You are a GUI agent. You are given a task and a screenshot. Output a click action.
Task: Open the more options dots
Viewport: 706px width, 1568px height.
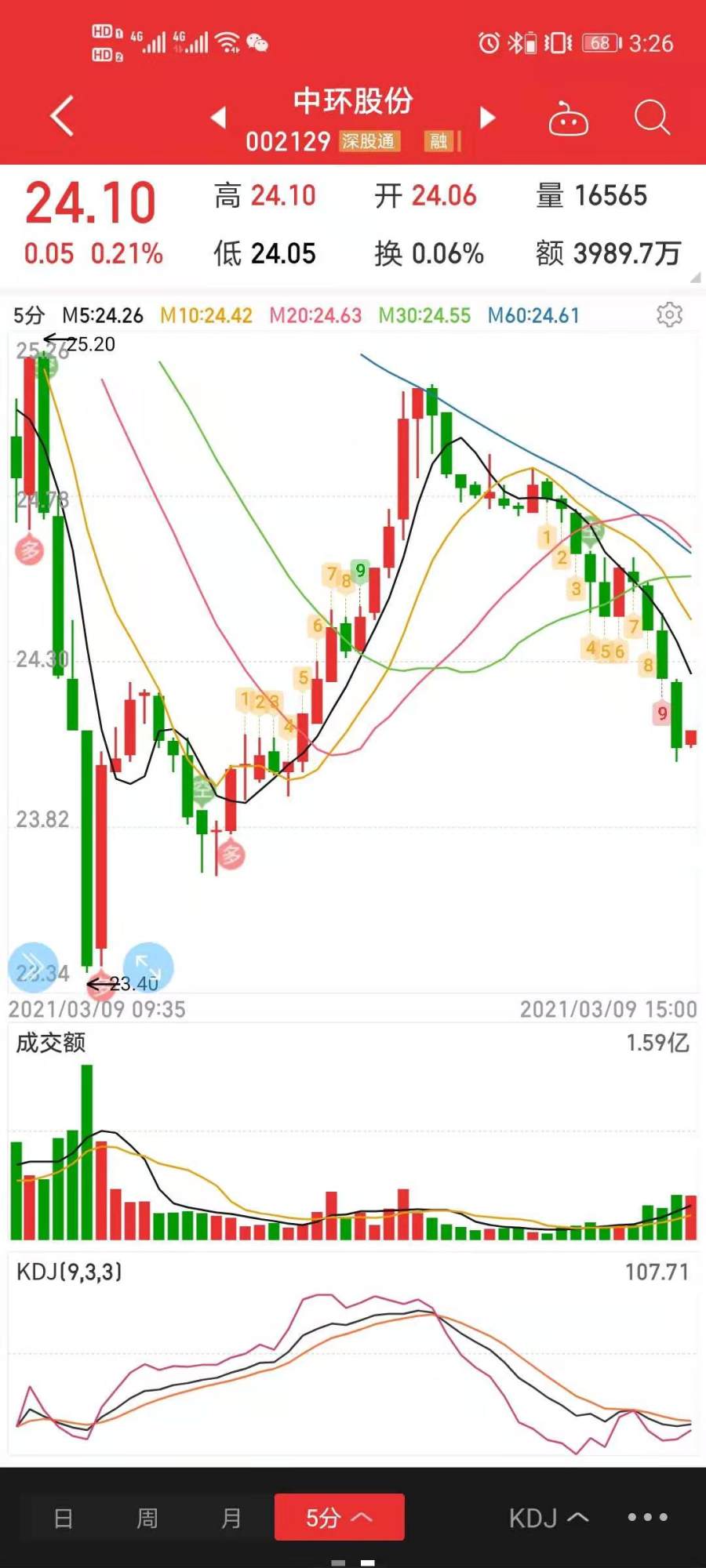(x=648, y=1517)
